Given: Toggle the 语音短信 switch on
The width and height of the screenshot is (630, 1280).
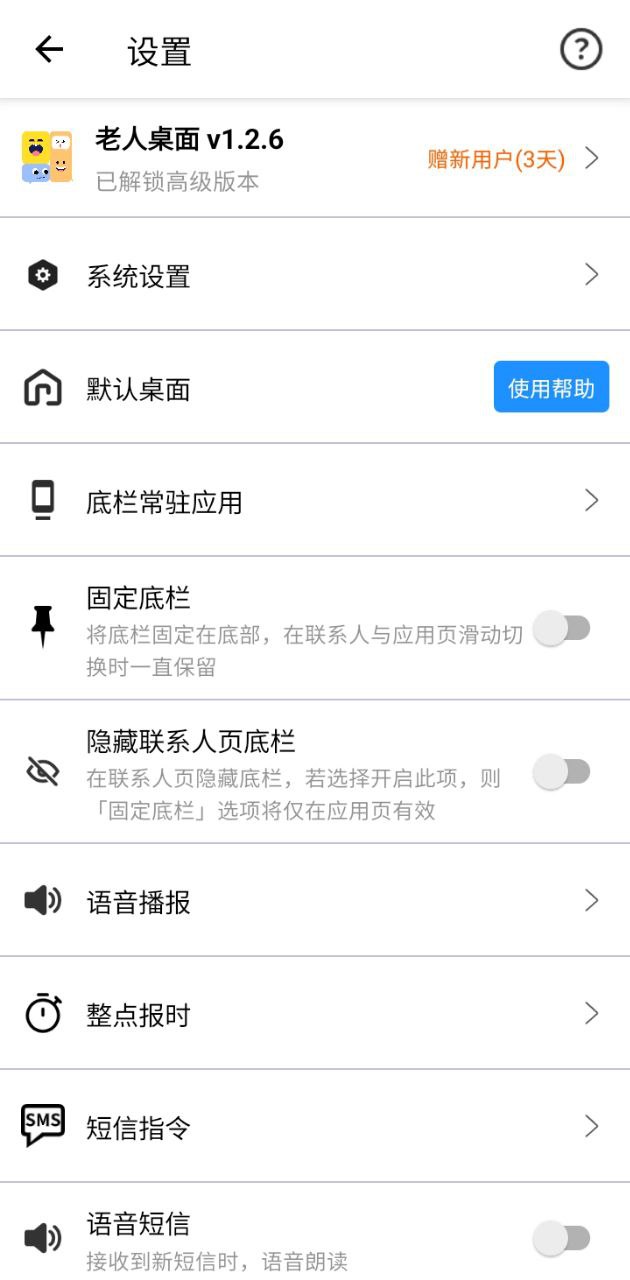Looking at the screenshot, I should [x=562, y=1239].
